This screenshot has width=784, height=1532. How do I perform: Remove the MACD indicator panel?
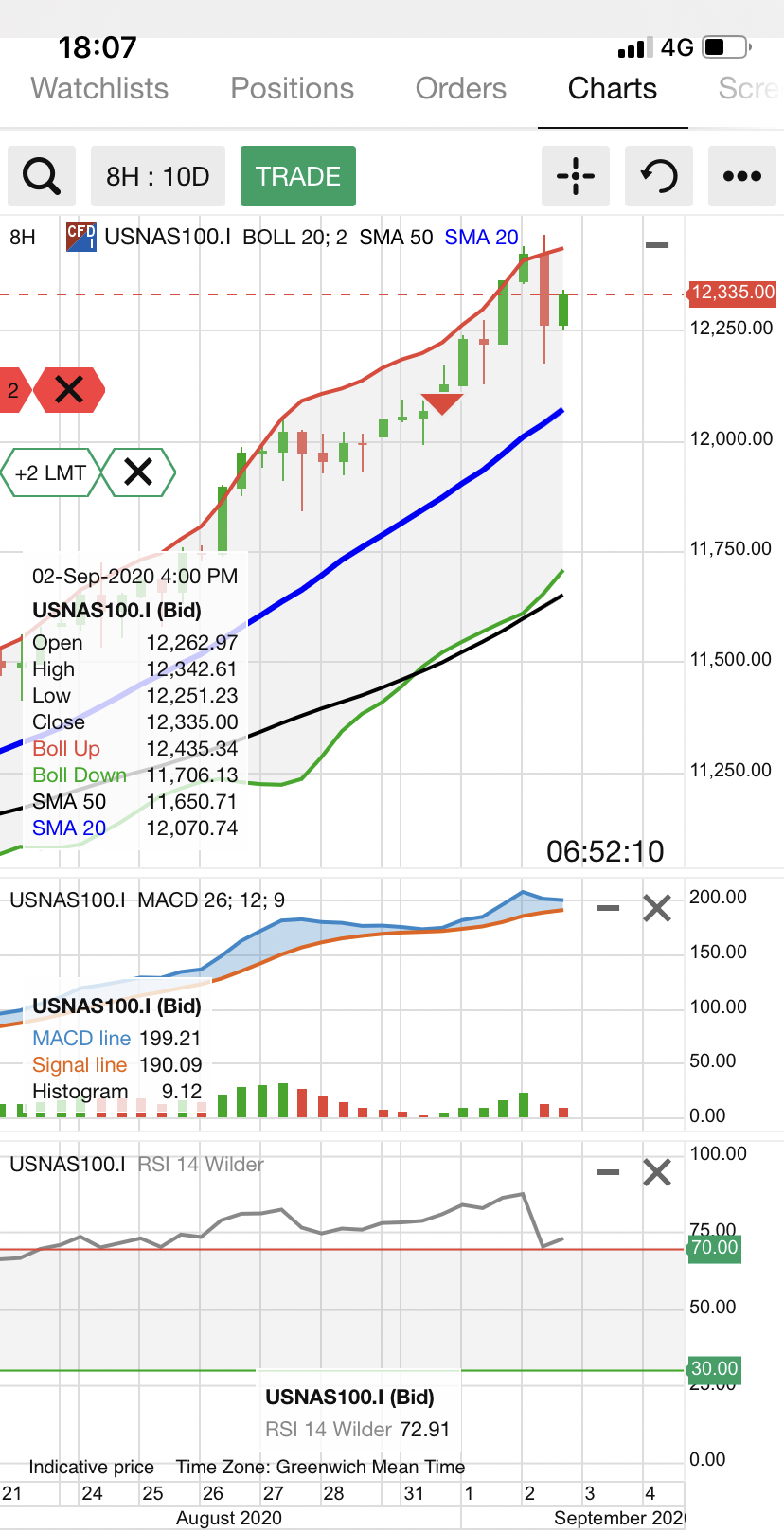[656, 909]
